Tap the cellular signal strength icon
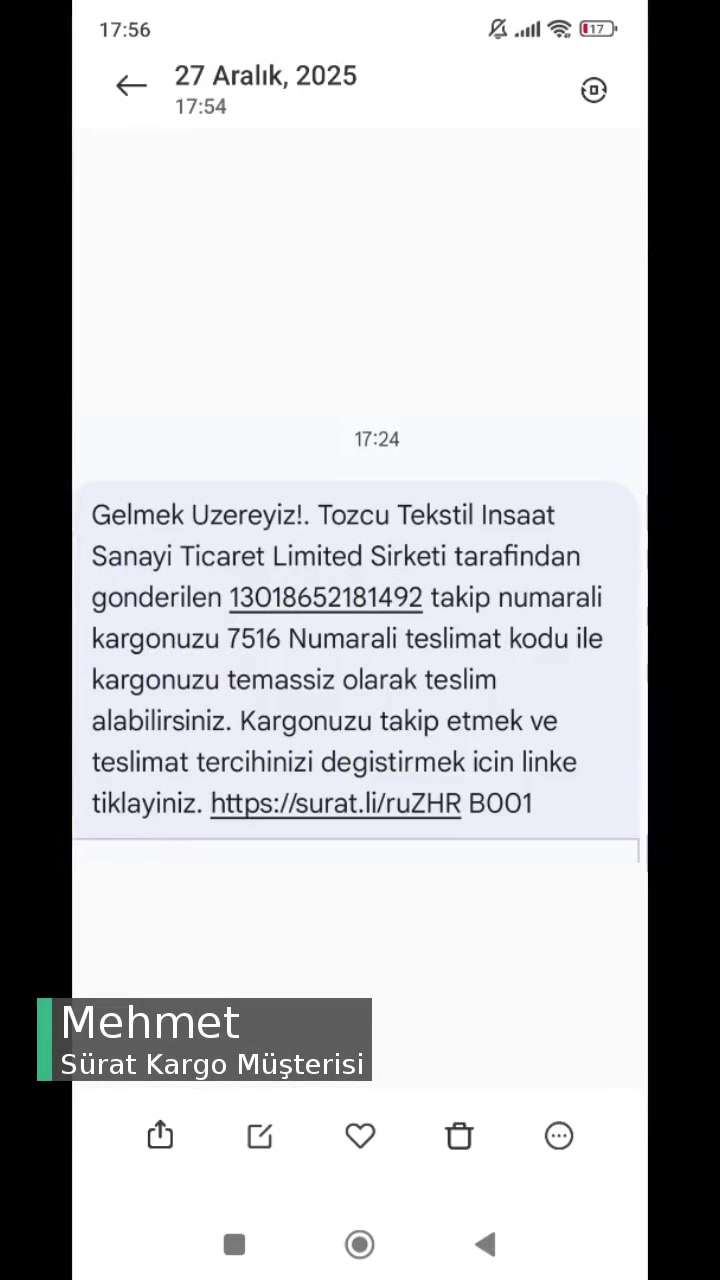720x1280 pixels. (527, 29)
